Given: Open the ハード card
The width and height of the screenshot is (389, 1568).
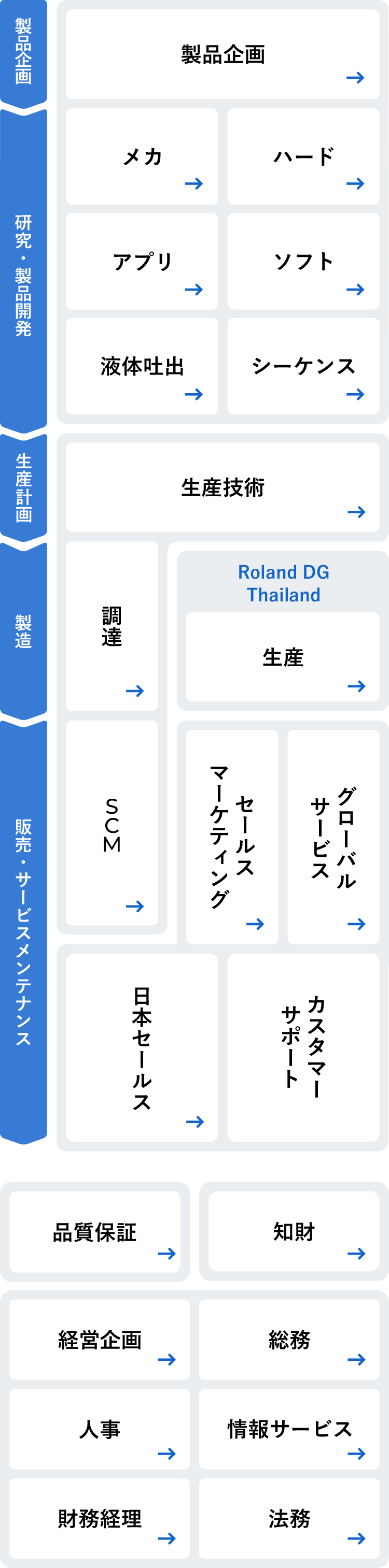Looking at the screenshot, I should point(303,157).
